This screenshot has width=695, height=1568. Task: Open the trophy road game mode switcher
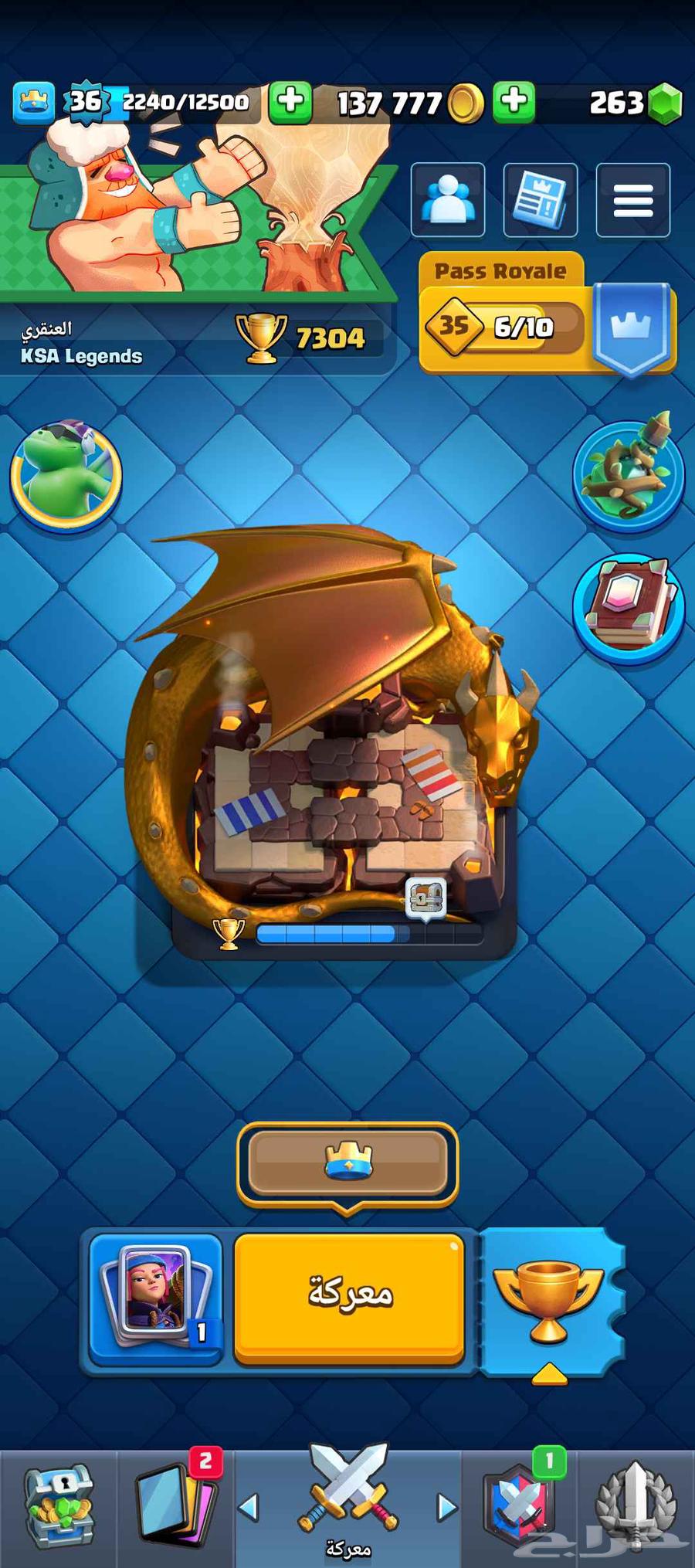point(550,1300)
